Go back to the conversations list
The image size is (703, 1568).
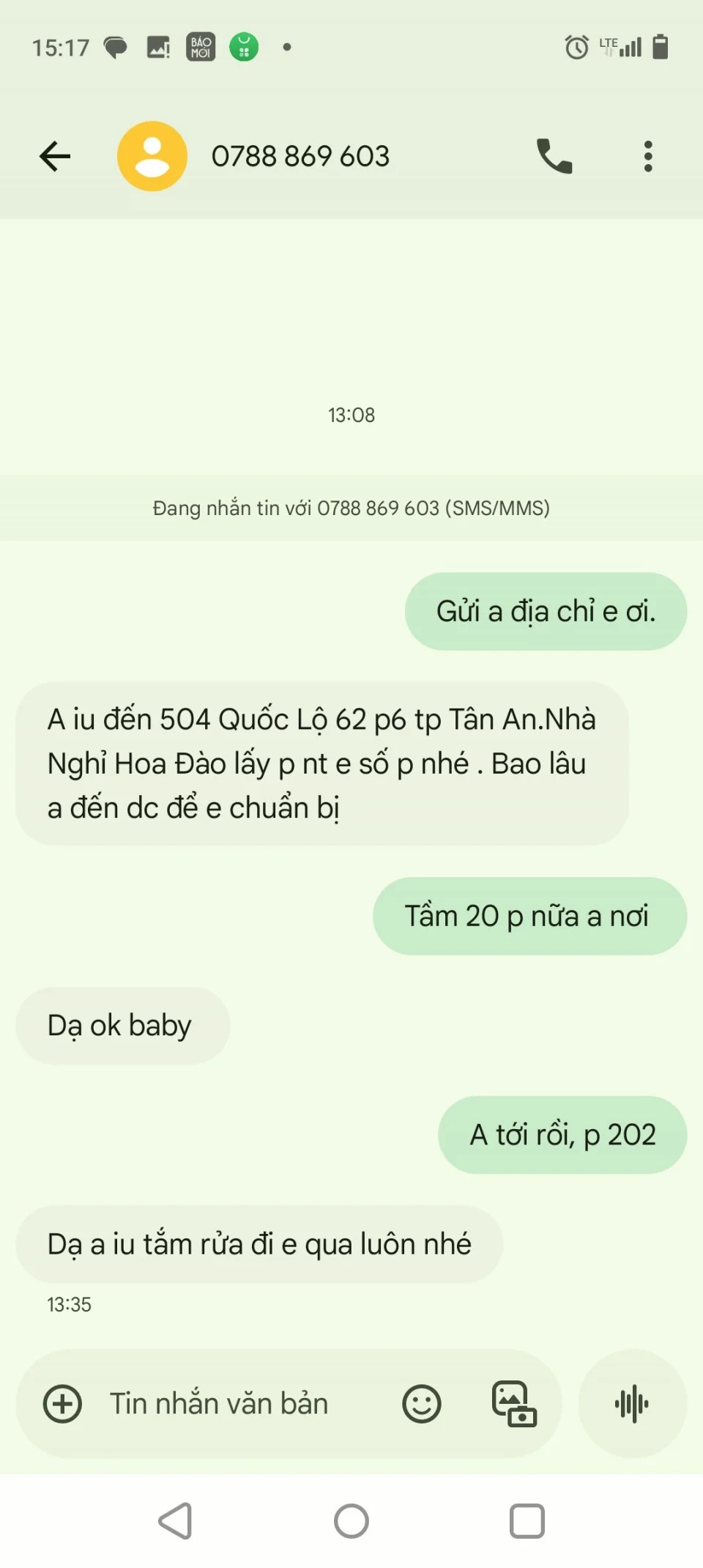click(55, 156)
